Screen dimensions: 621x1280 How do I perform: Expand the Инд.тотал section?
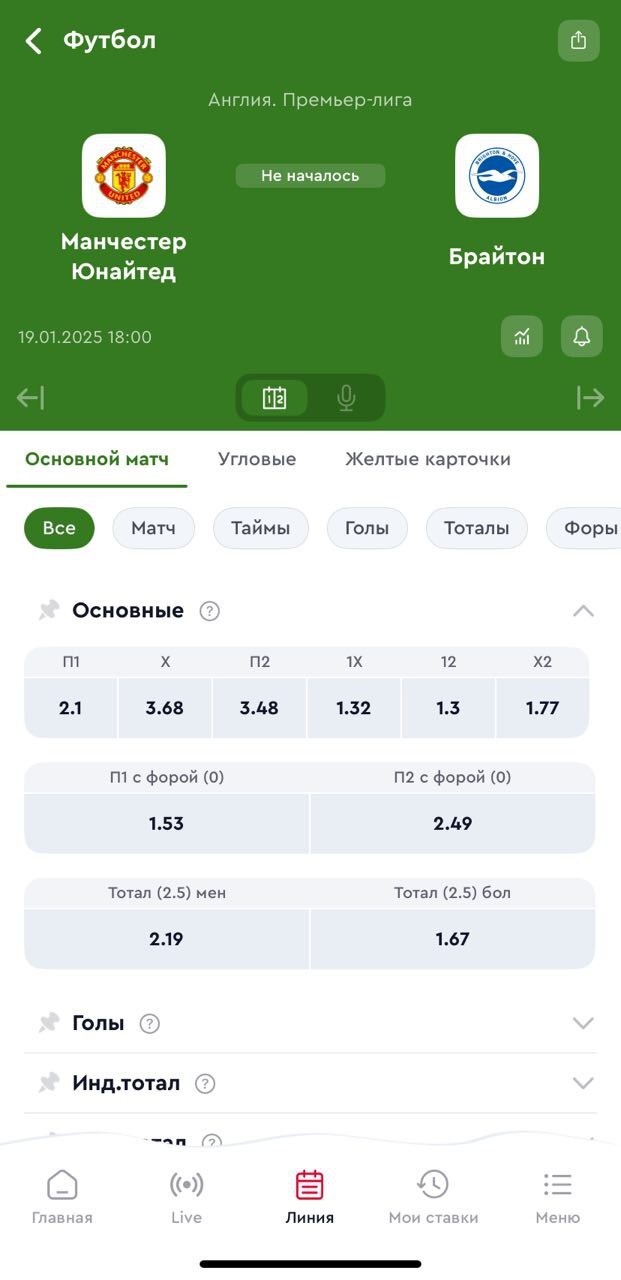[x=583, y=1083]
